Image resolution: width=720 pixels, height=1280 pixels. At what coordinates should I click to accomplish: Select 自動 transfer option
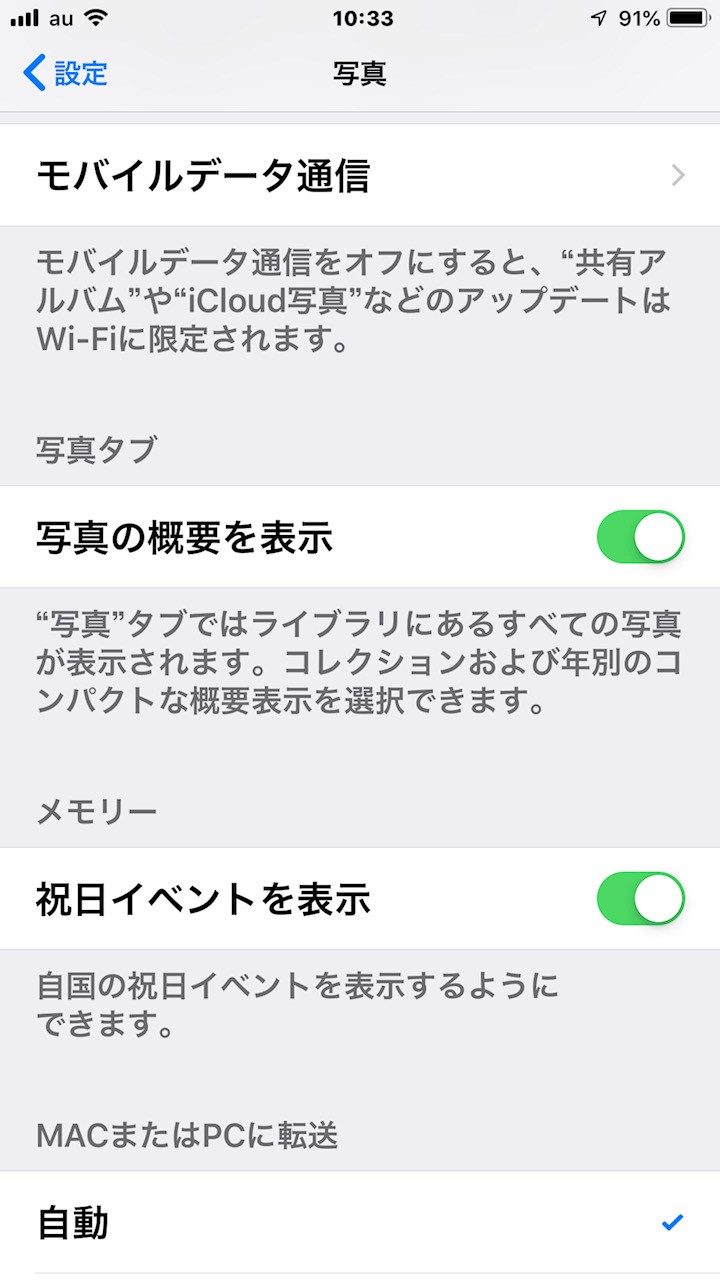coord(360,1222)
